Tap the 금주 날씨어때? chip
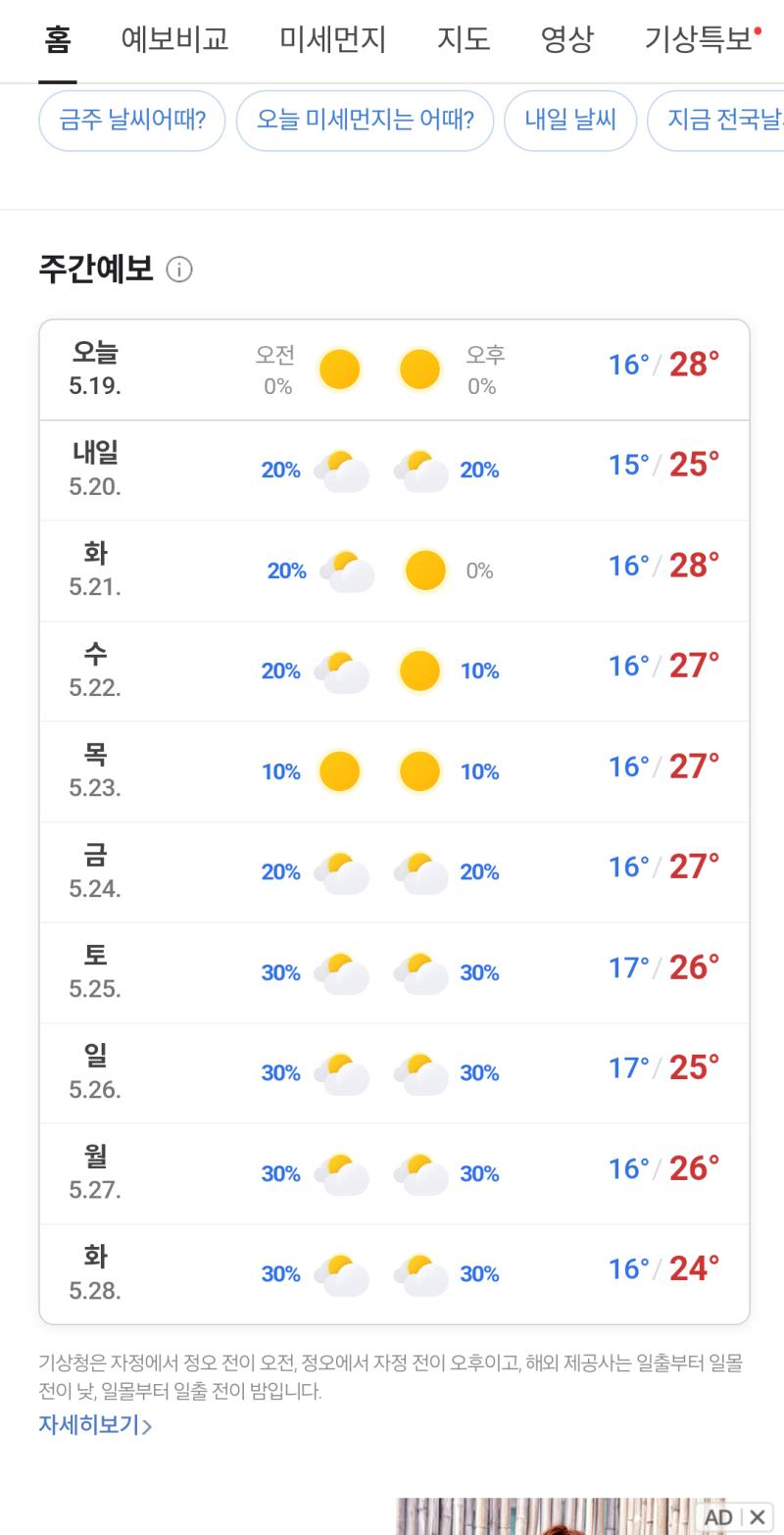The width and height of the screenshot is (784, 1535). tap(132, 121)
